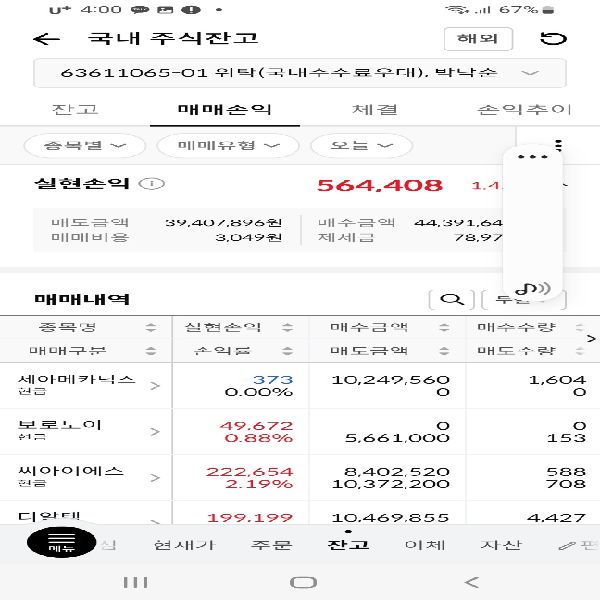Image resolution: width=600 pixels, height=600 pixels.
Task: Open the 매매유형 filter dropdown
Action: click(227, 145)
